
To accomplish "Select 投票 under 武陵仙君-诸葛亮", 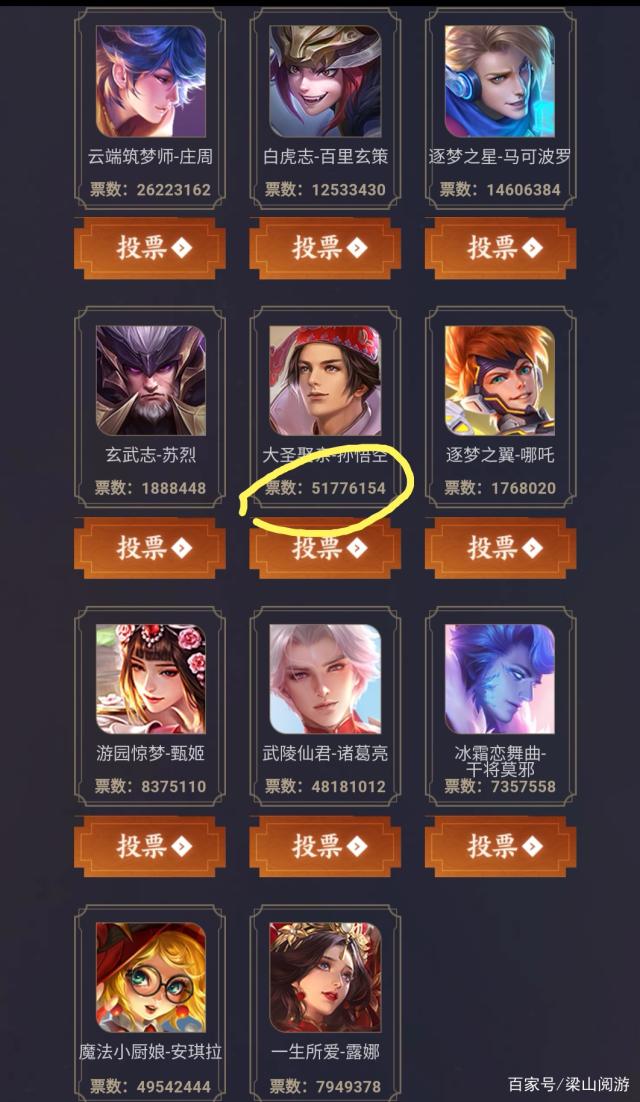I will pyautogui.click(x=325, y=846).
